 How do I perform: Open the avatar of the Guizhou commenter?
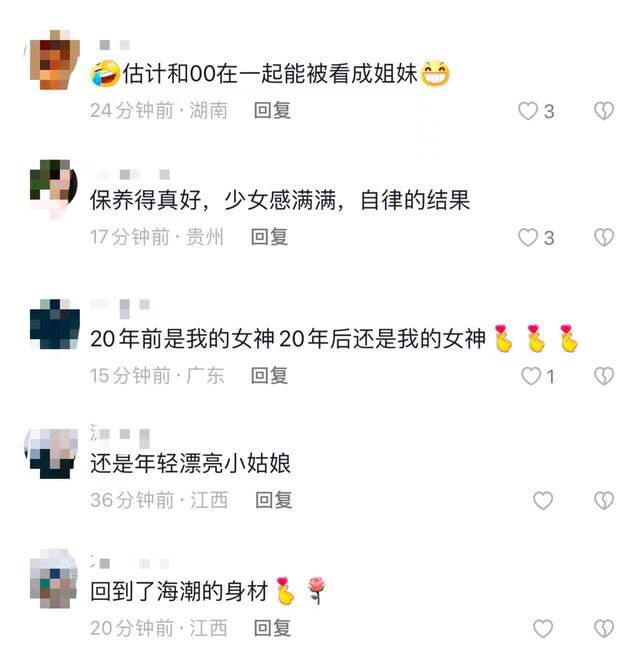(54, 187)
